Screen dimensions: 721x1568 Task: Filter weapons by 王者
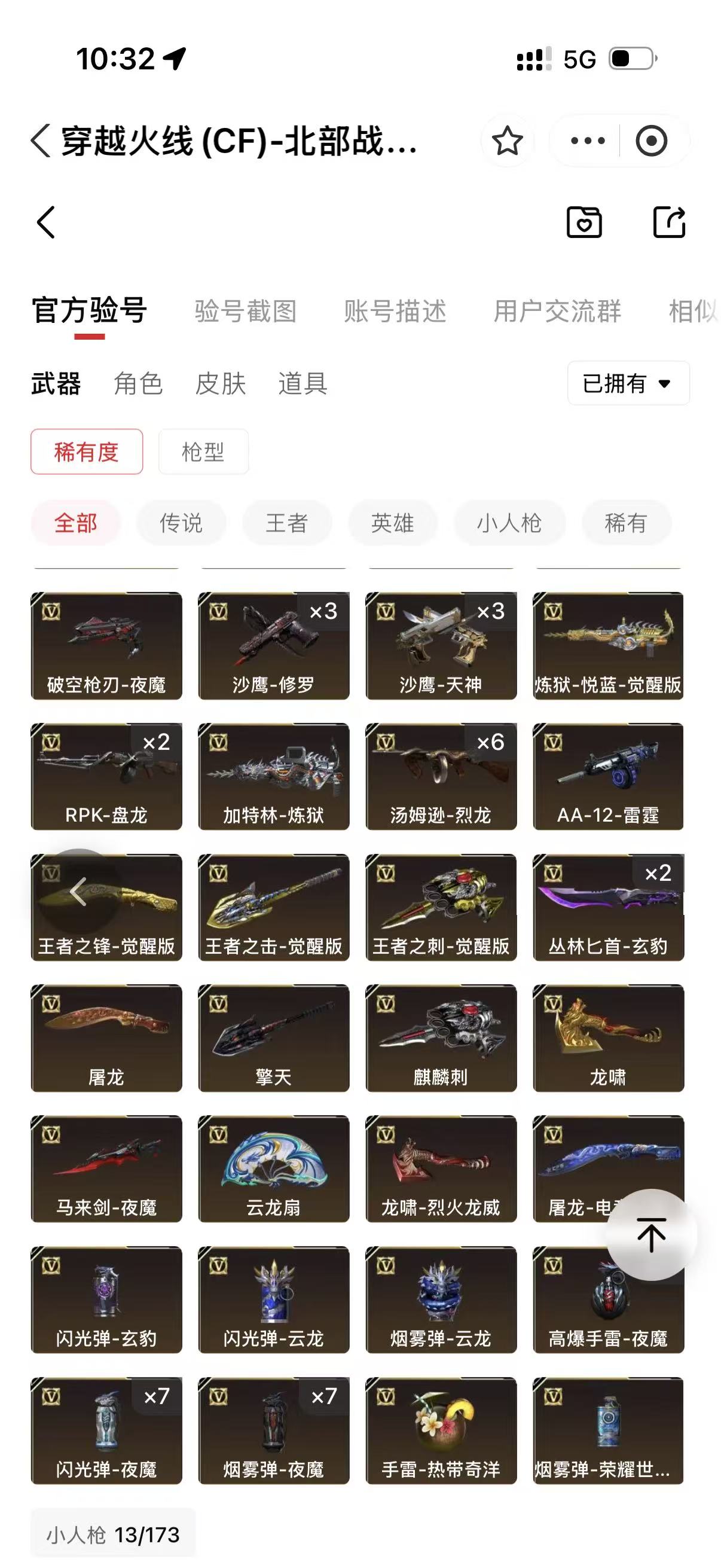pyautogui.click(x=286, y=523)
